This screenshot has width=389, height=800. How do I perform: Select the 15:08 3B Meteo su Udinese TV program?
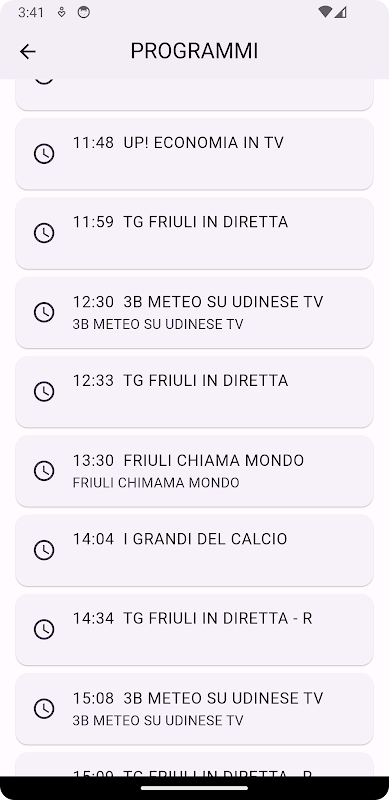click(x=194, y=709)
